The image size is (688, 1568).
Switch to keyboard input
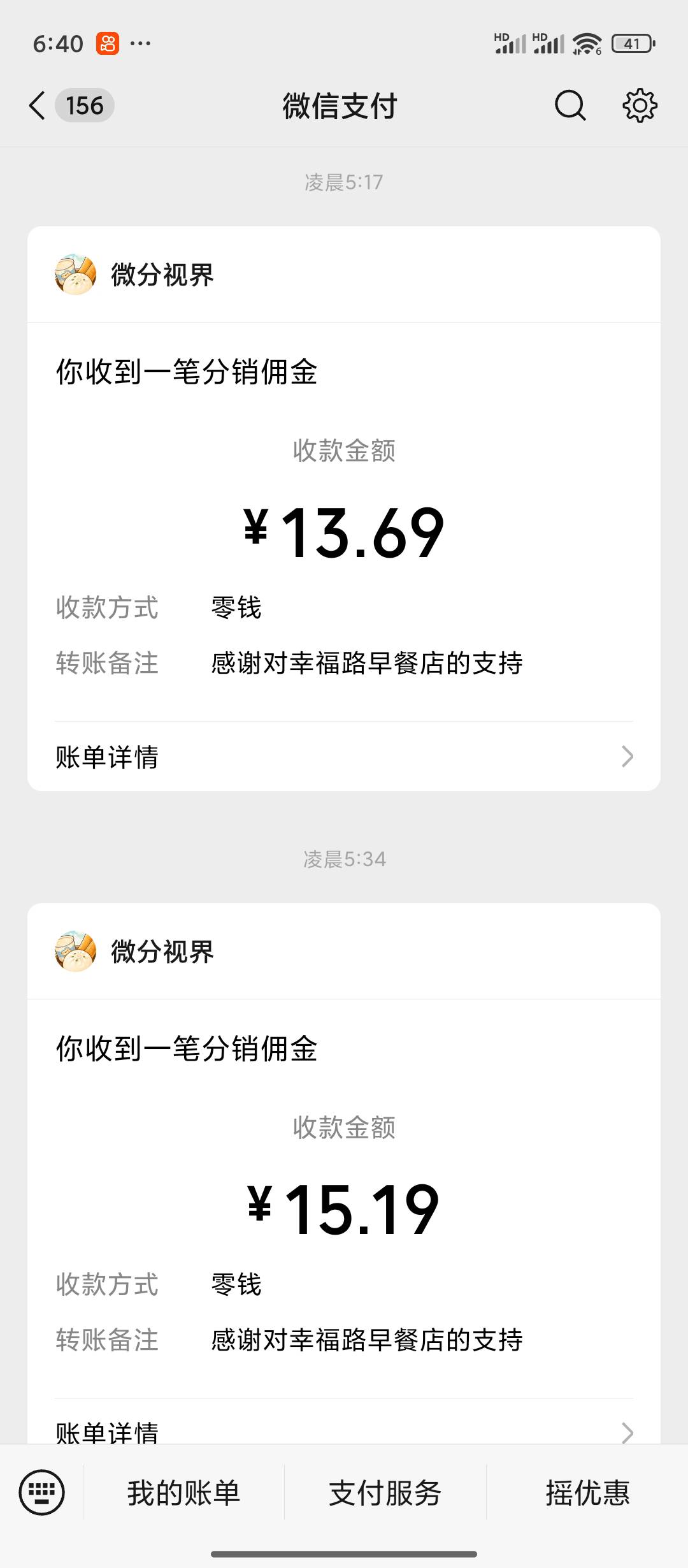pos(42,1492)
